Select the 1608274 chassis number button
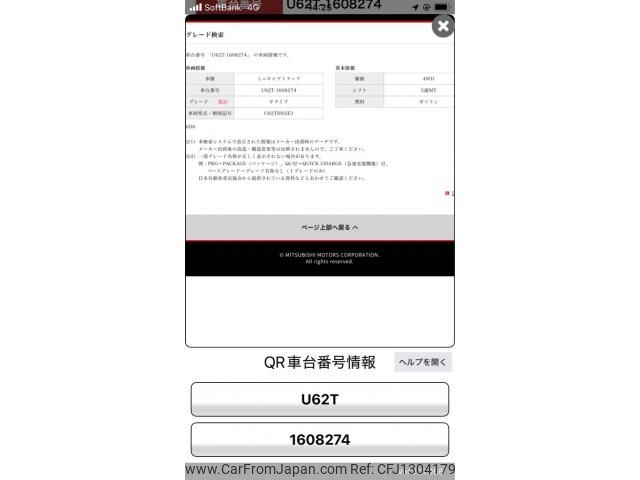The image size is (640, 480). pyautogui.click(x=320, y=439)
